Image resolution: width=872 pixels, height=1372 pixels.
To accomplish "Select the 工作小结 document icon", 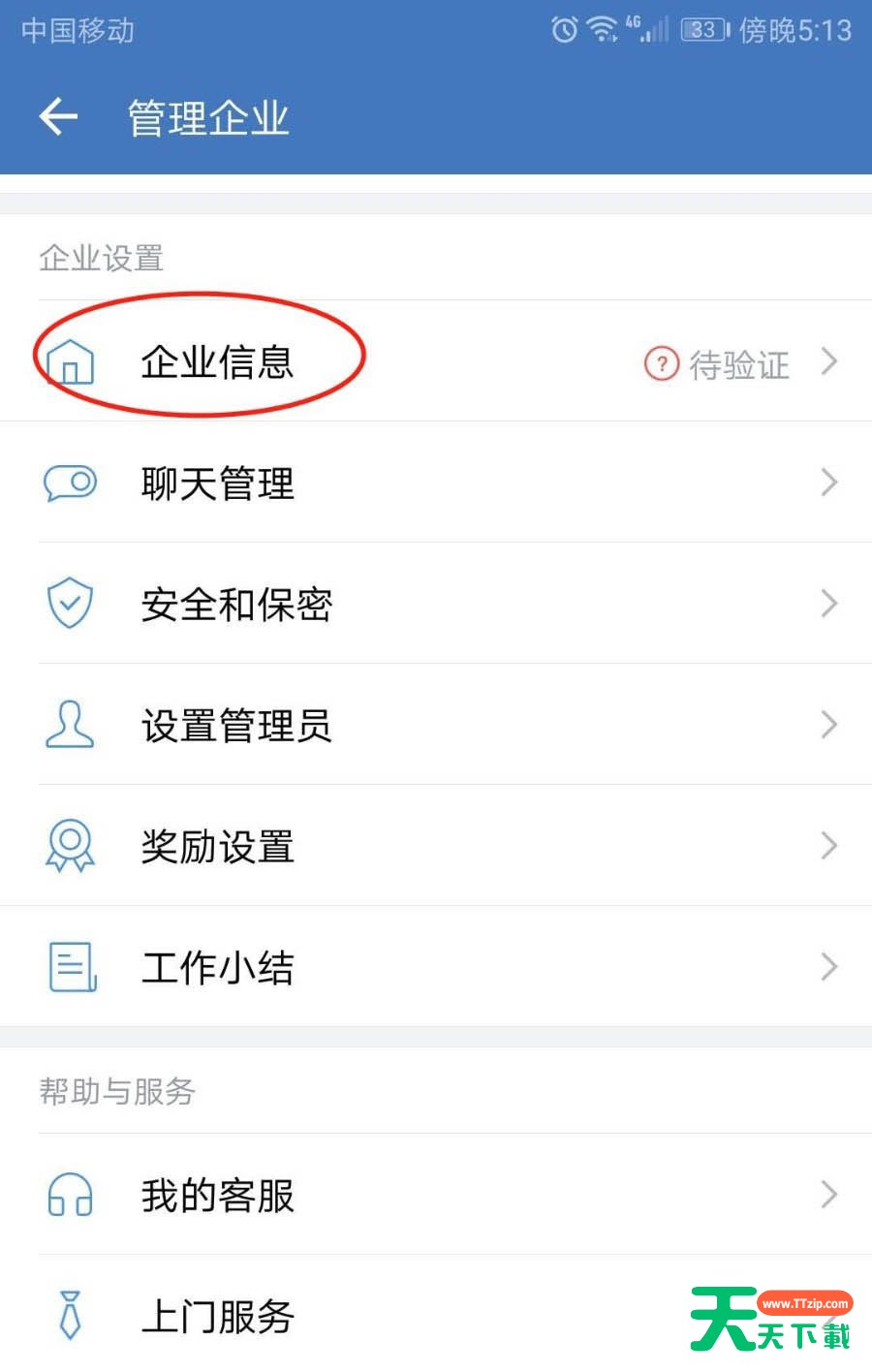I will tap(69, 966).
